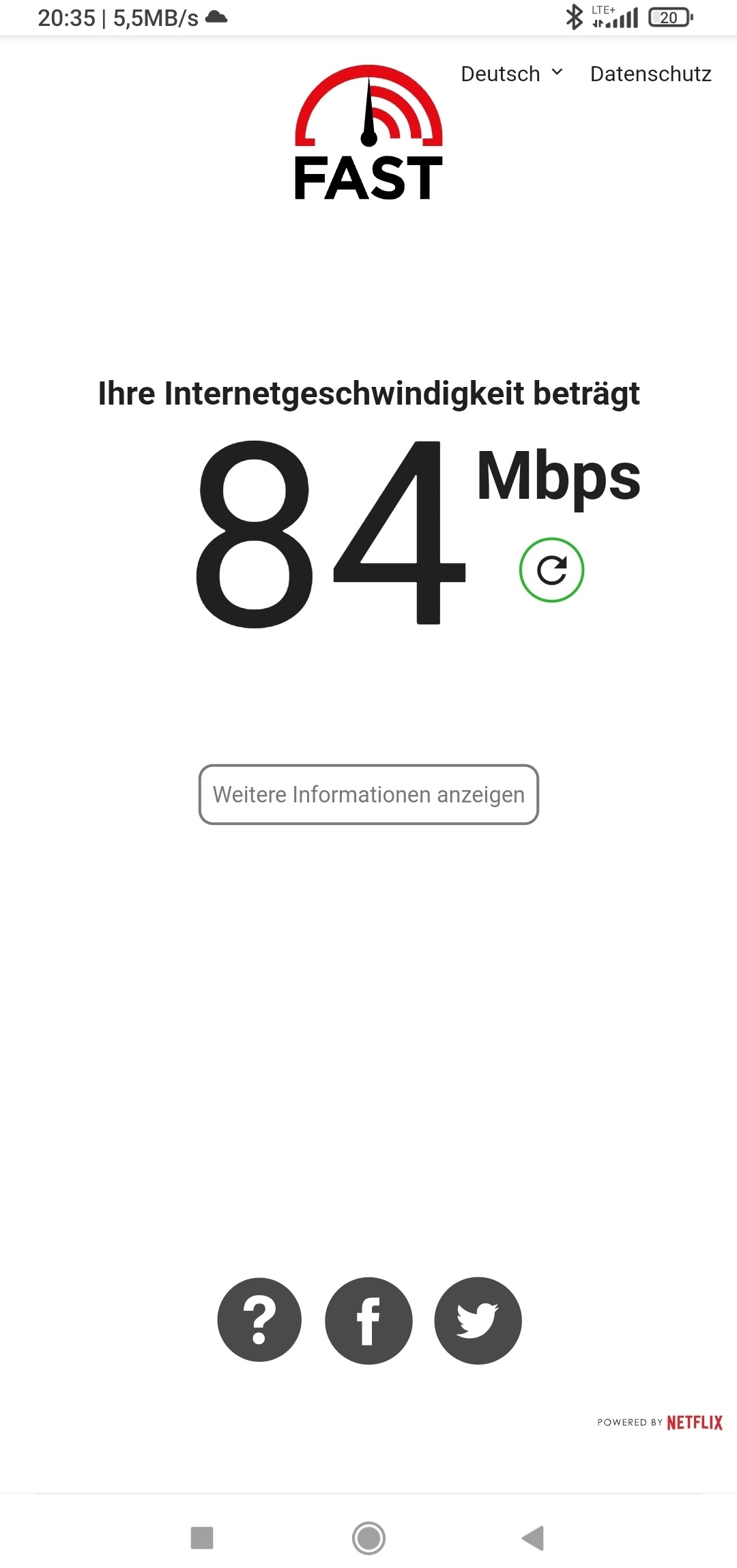Open the Powered by Netflix link
Screen dimensions: 737x1568
[x=660, y=1422]
